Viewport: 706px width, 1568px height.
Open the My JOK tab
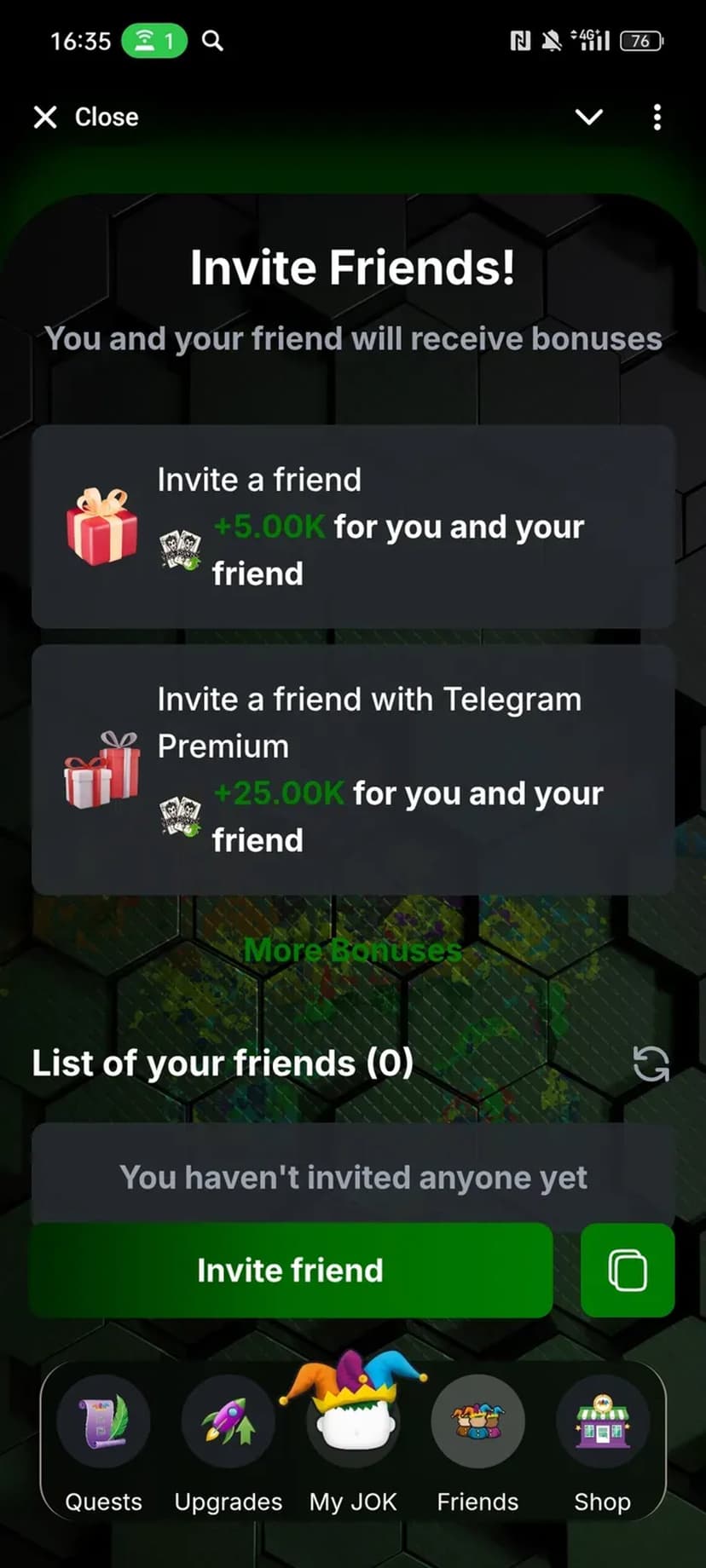(x=353, y=1440)
